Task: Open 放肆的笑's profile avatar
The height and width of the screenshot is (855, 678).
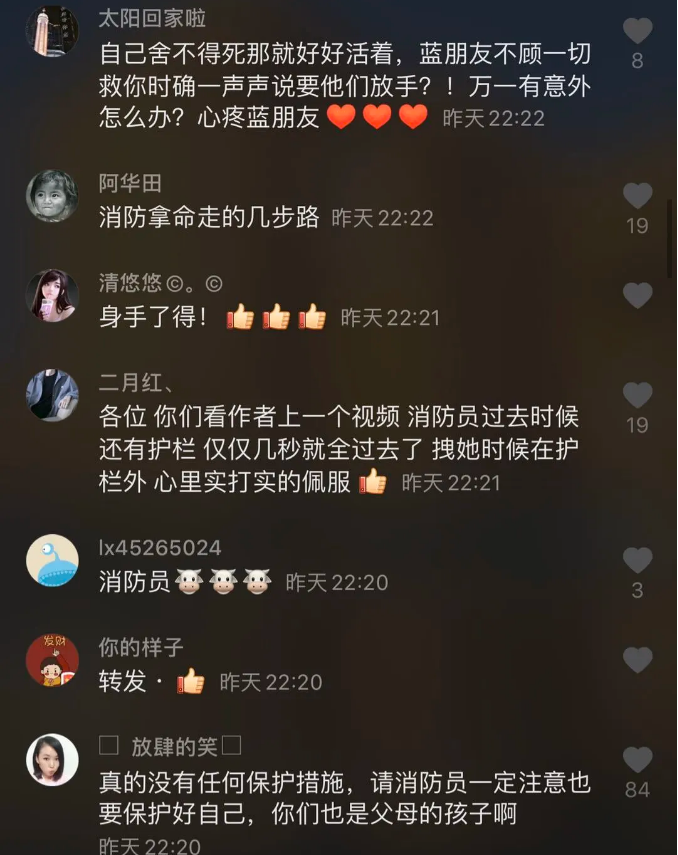Action: pos(52,760)
